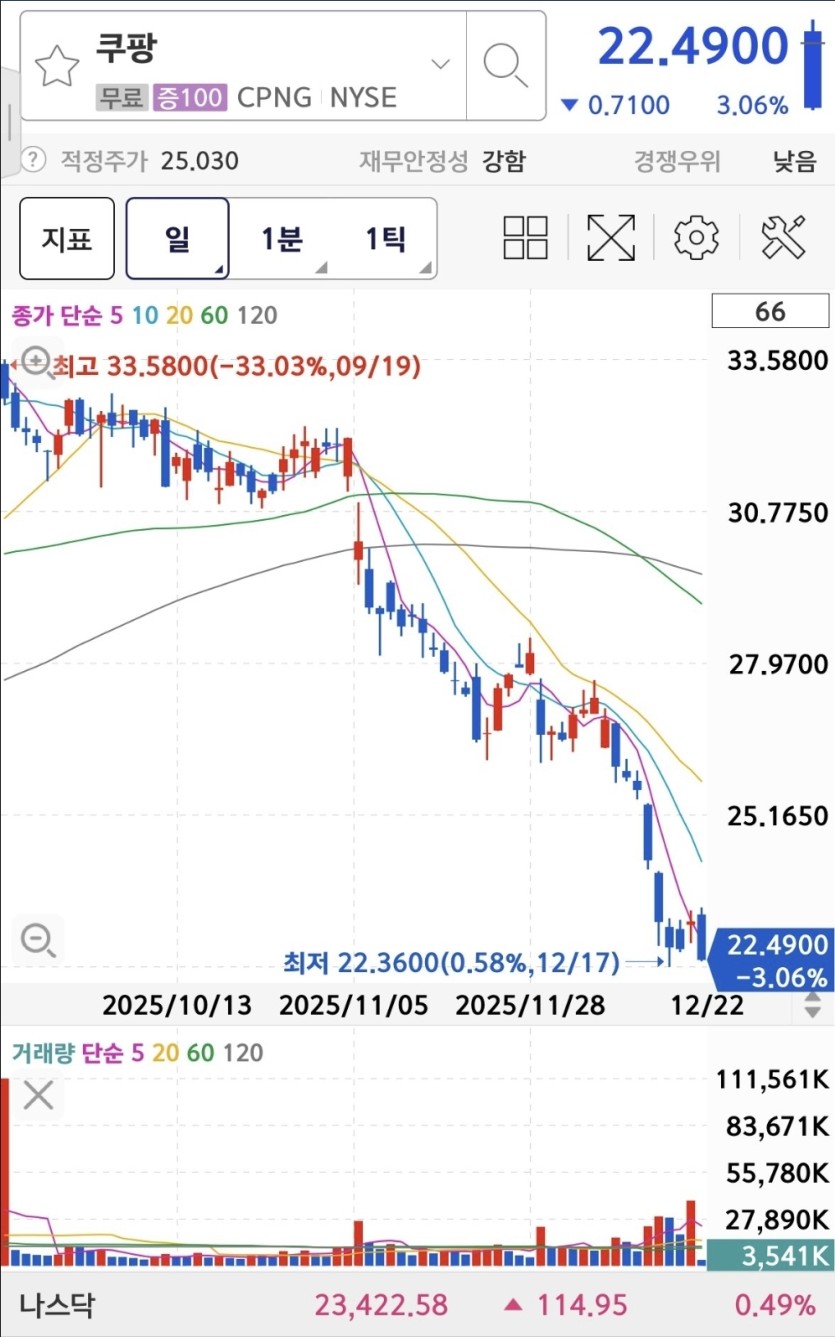Zoom in on the price chart
Screen dimensions: 835x1337
coord(37,361)
